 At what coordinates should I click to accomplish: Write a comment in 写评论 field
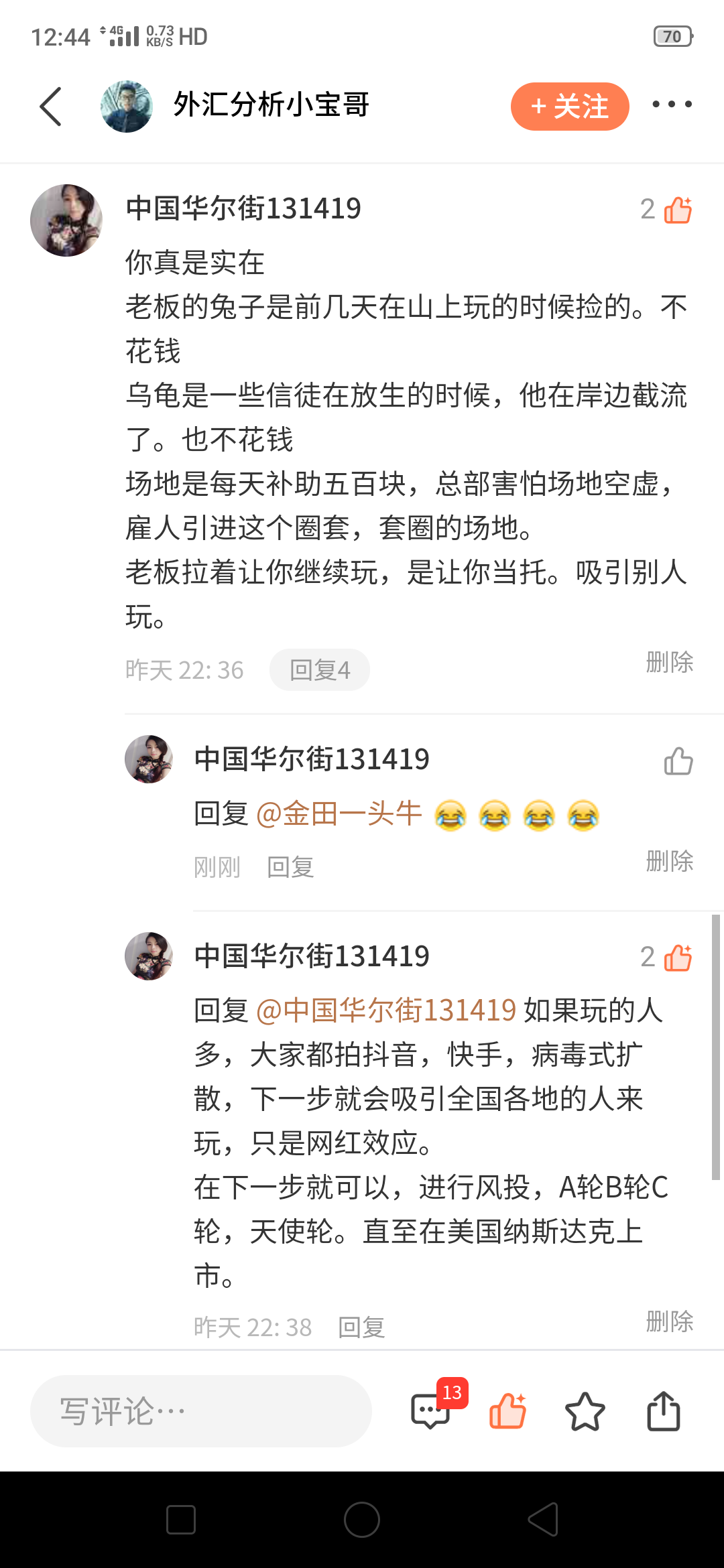(201, 1411)
